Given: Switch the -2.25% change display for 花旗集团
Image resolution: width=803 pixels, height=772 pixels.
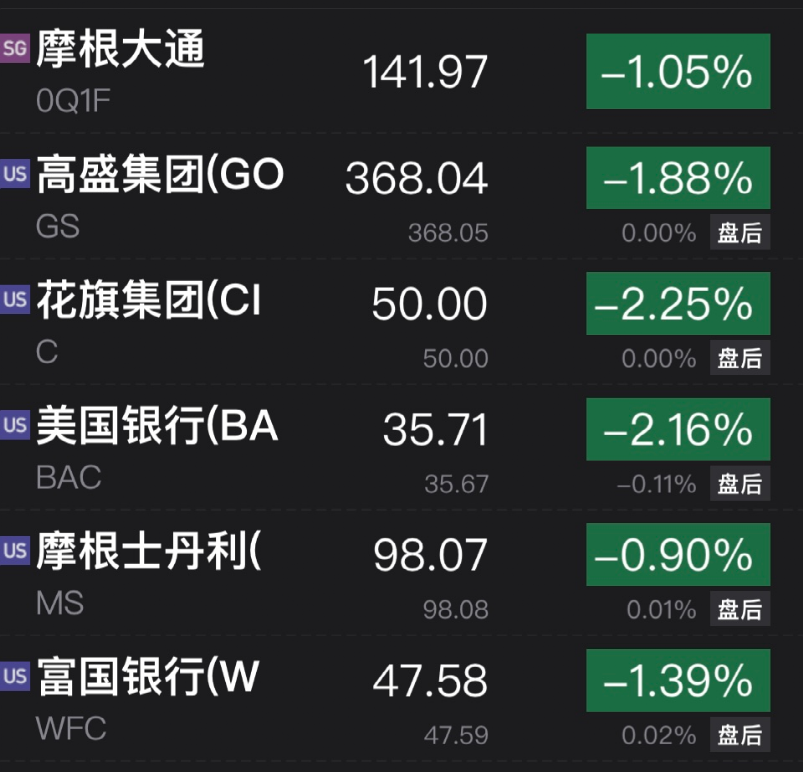Looking at the screenshot, I should [x=678, y=304].
